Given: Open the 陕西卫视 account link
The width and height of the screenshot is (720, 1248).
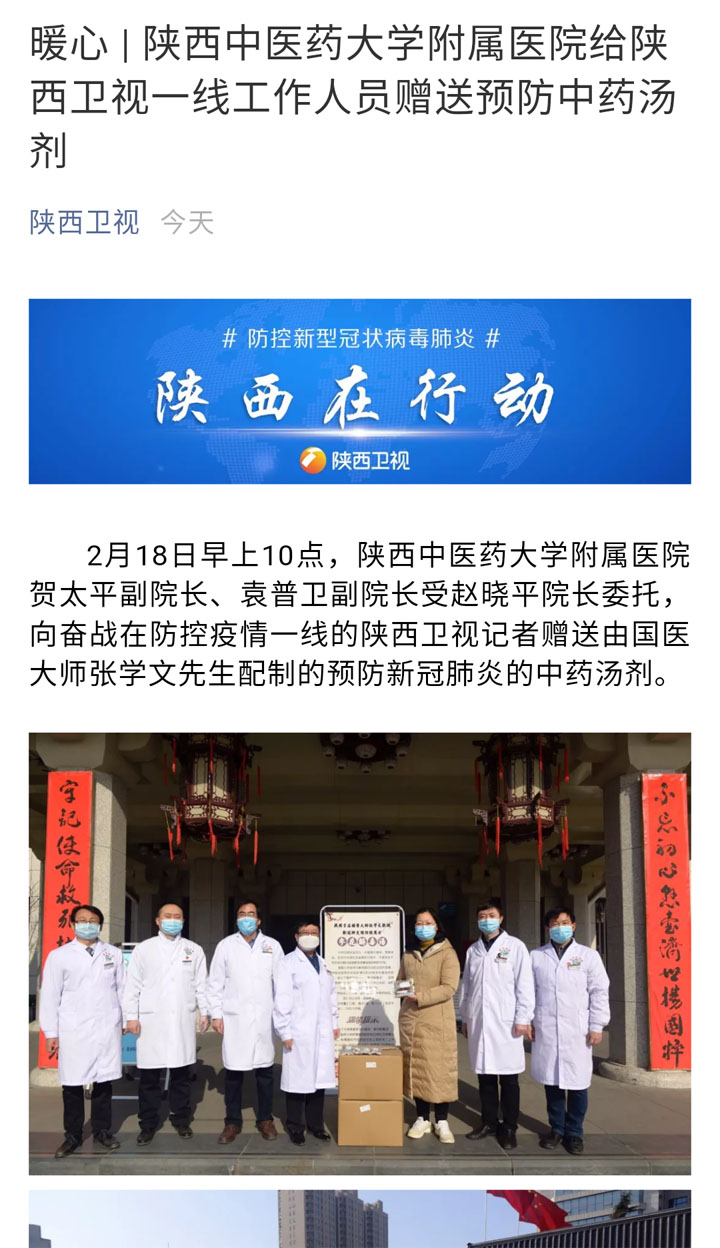Looking at the screenshot, I should pyautogui.click(x=84, y=222).
